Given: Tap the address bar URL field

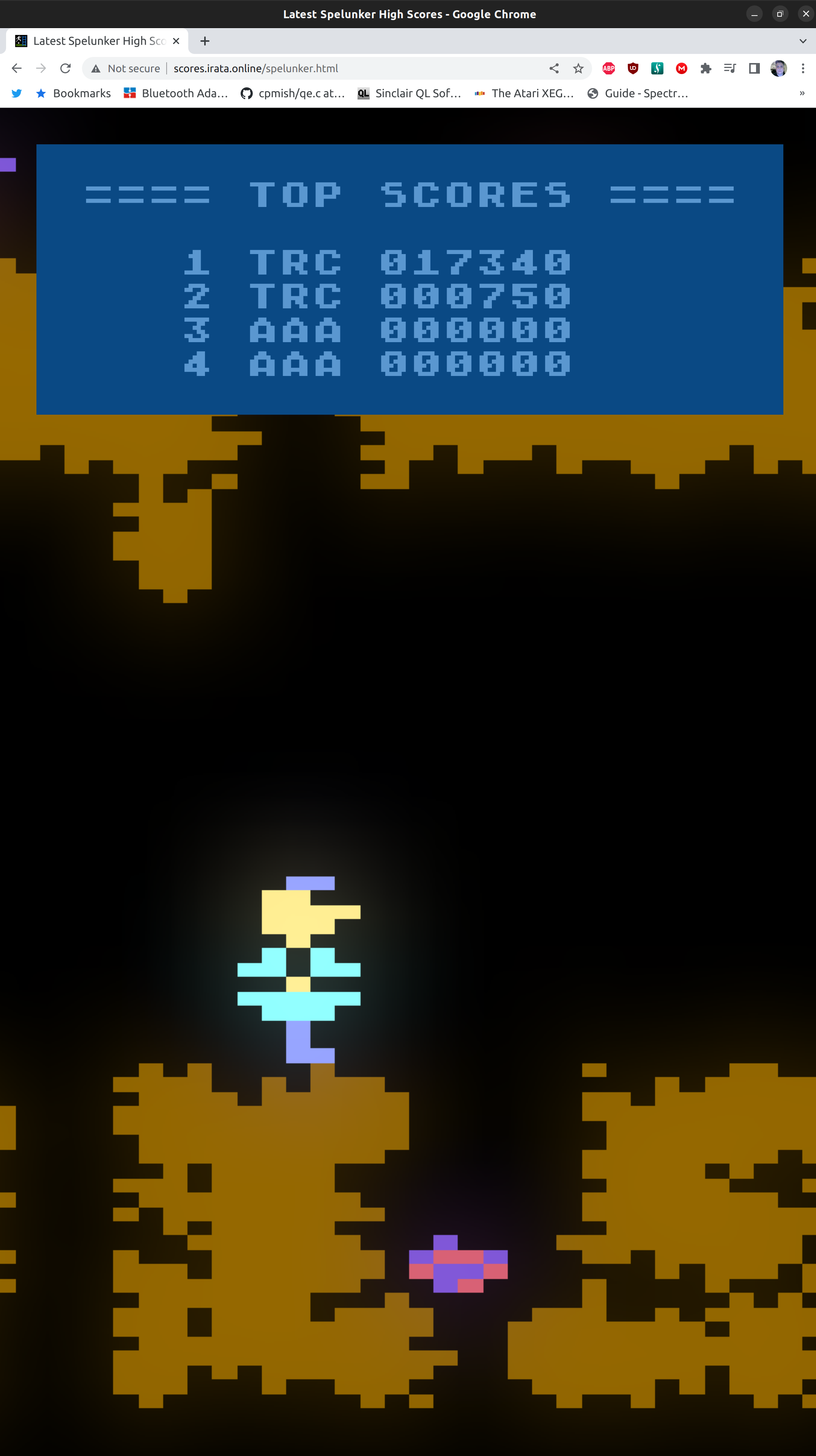Looking at the screenshot, I should 339,68.
